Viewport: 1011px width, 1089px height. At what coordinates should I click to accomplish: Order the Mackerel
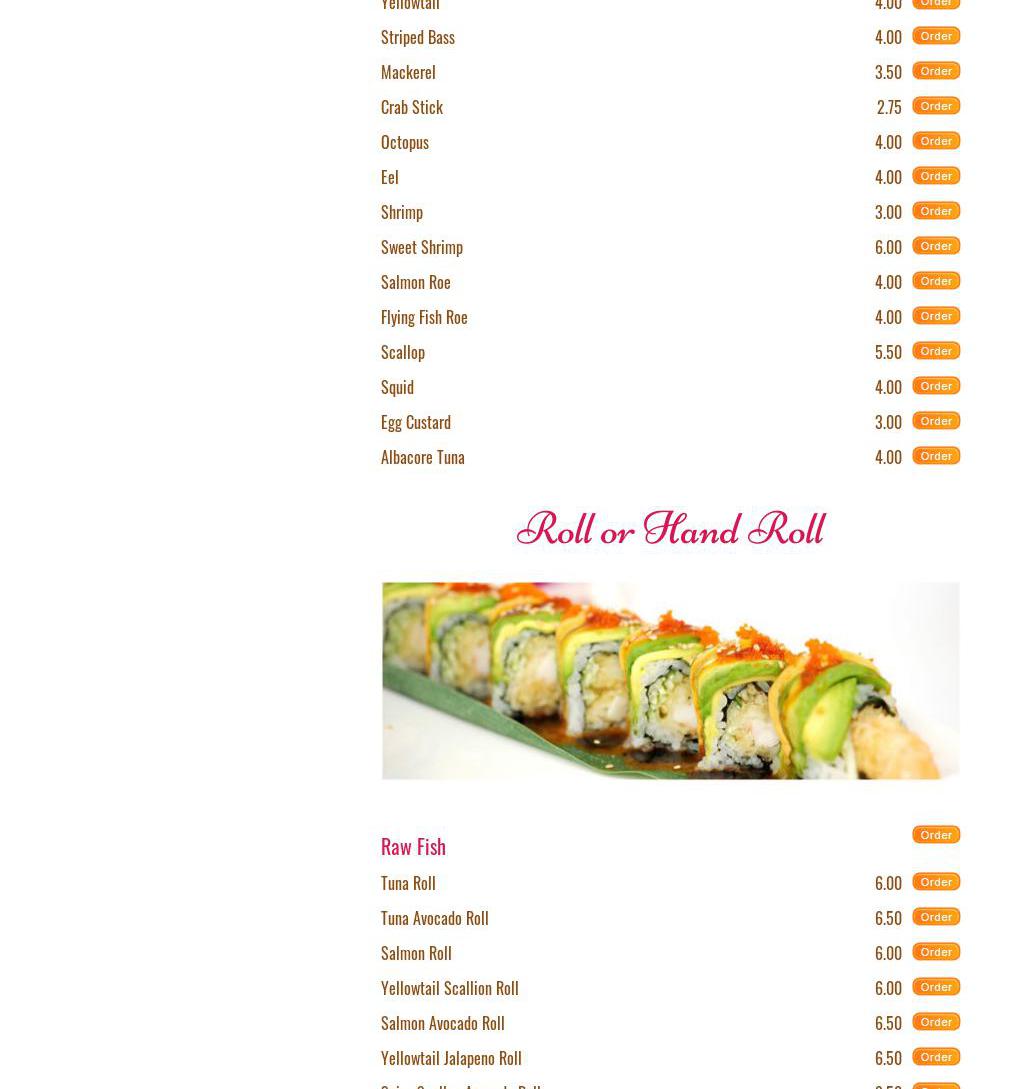coord(935,71)
